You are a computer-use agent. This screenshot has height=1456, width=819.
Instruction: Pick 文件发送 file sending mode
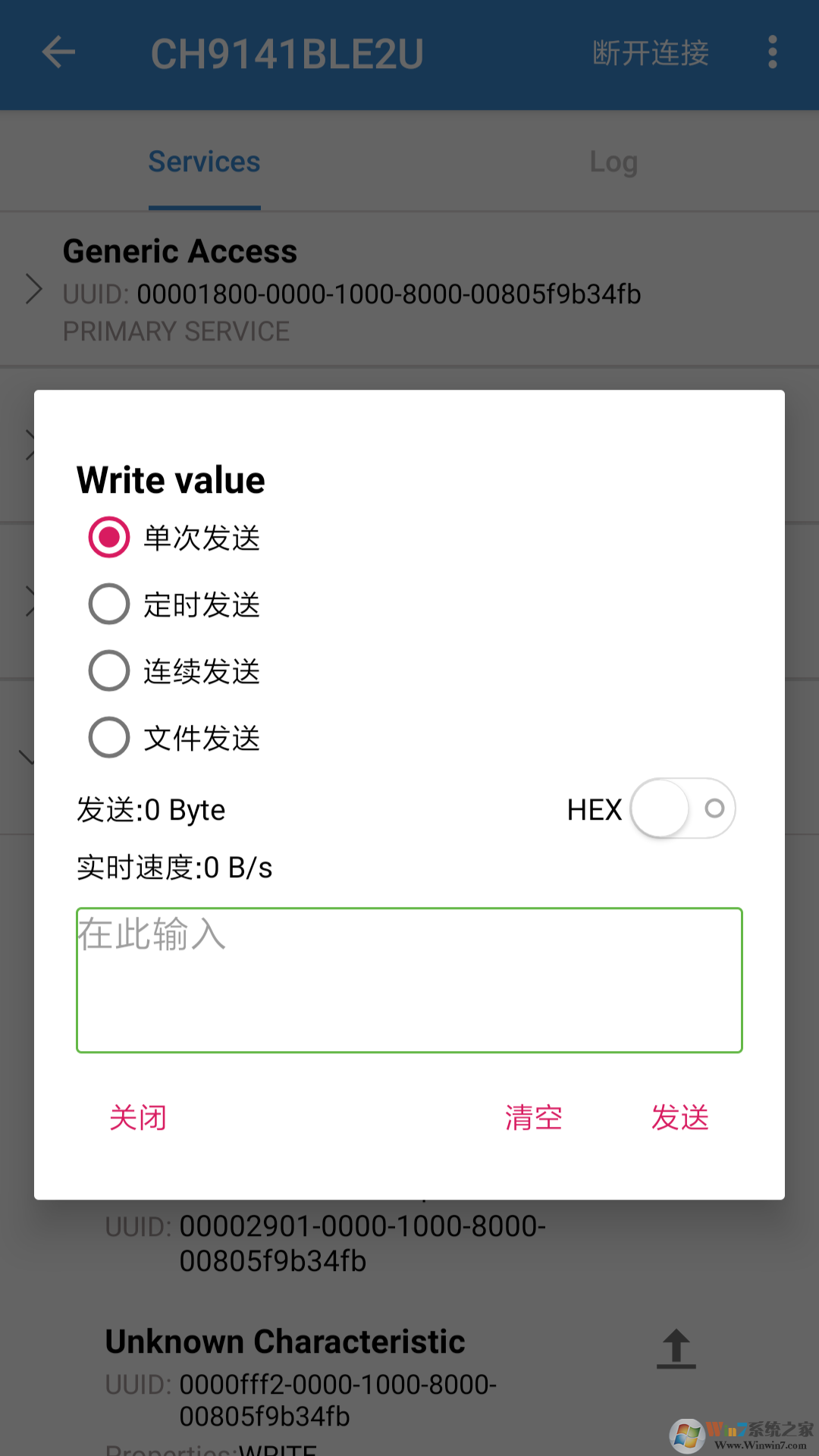coord(108,736)
